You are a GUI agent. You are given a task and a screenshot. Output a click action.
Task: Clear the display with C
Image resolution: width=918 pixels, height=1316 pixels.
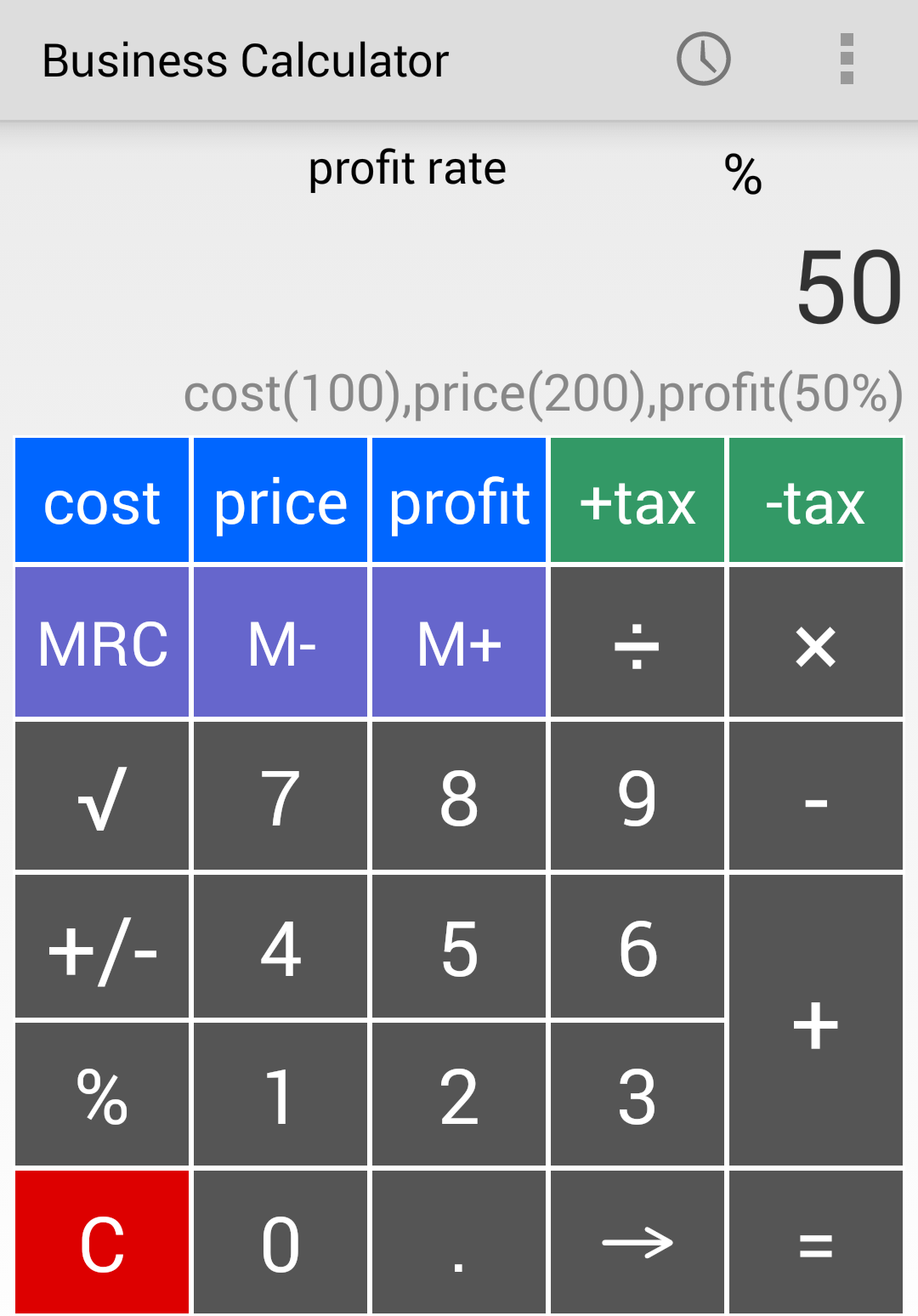click(x=102, y=1243)
